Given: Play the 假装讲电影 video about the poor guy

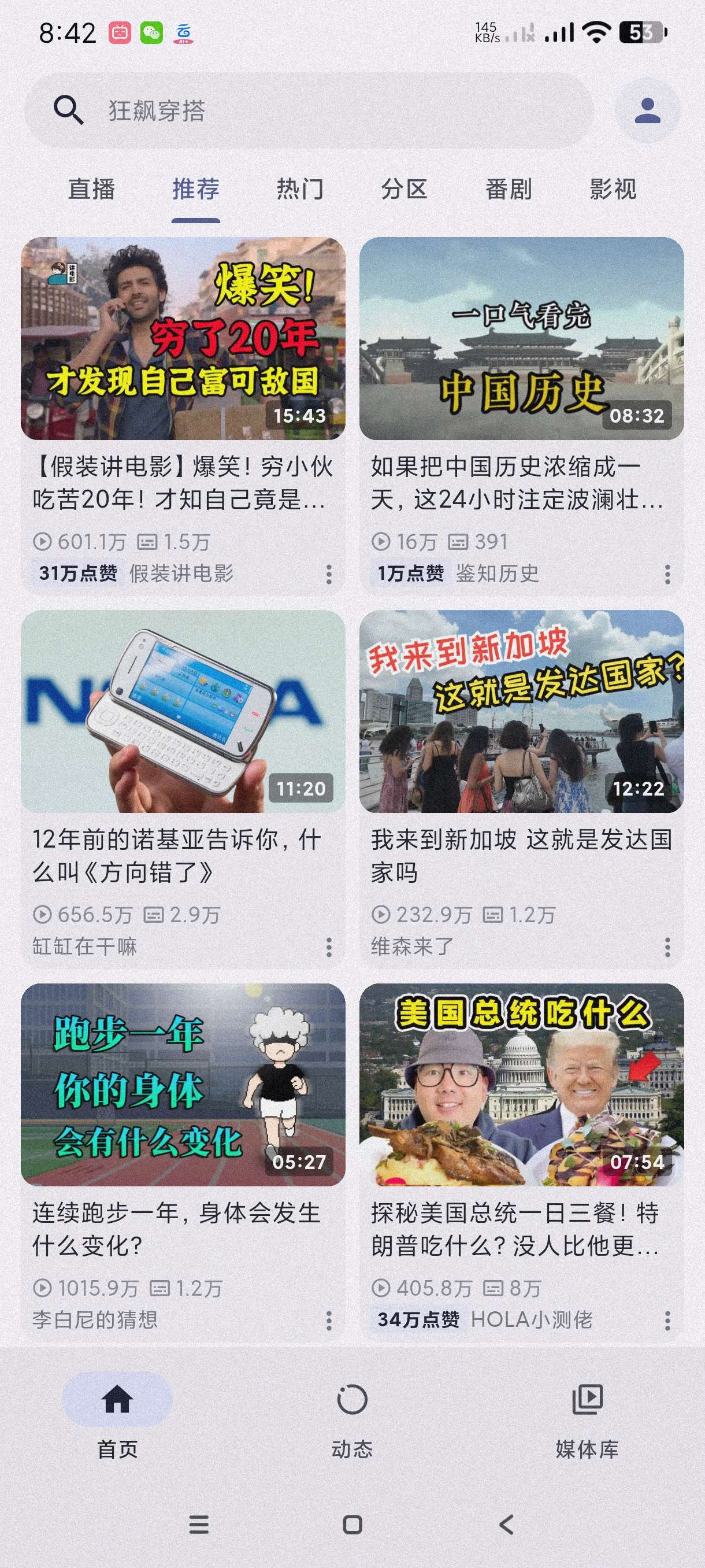Looking at the screenshot, I should point(183,338).
